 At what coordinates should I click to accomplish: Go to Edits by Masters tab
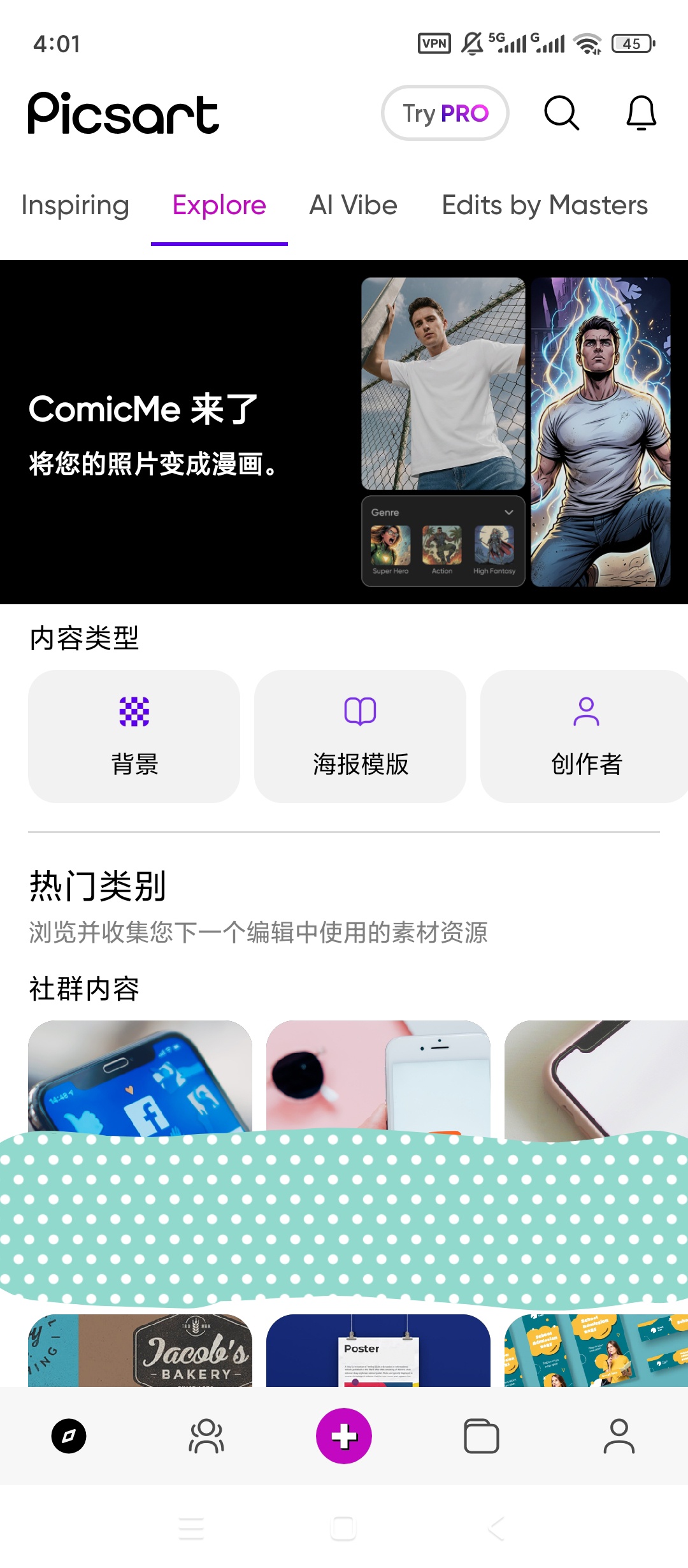(545, 205)
